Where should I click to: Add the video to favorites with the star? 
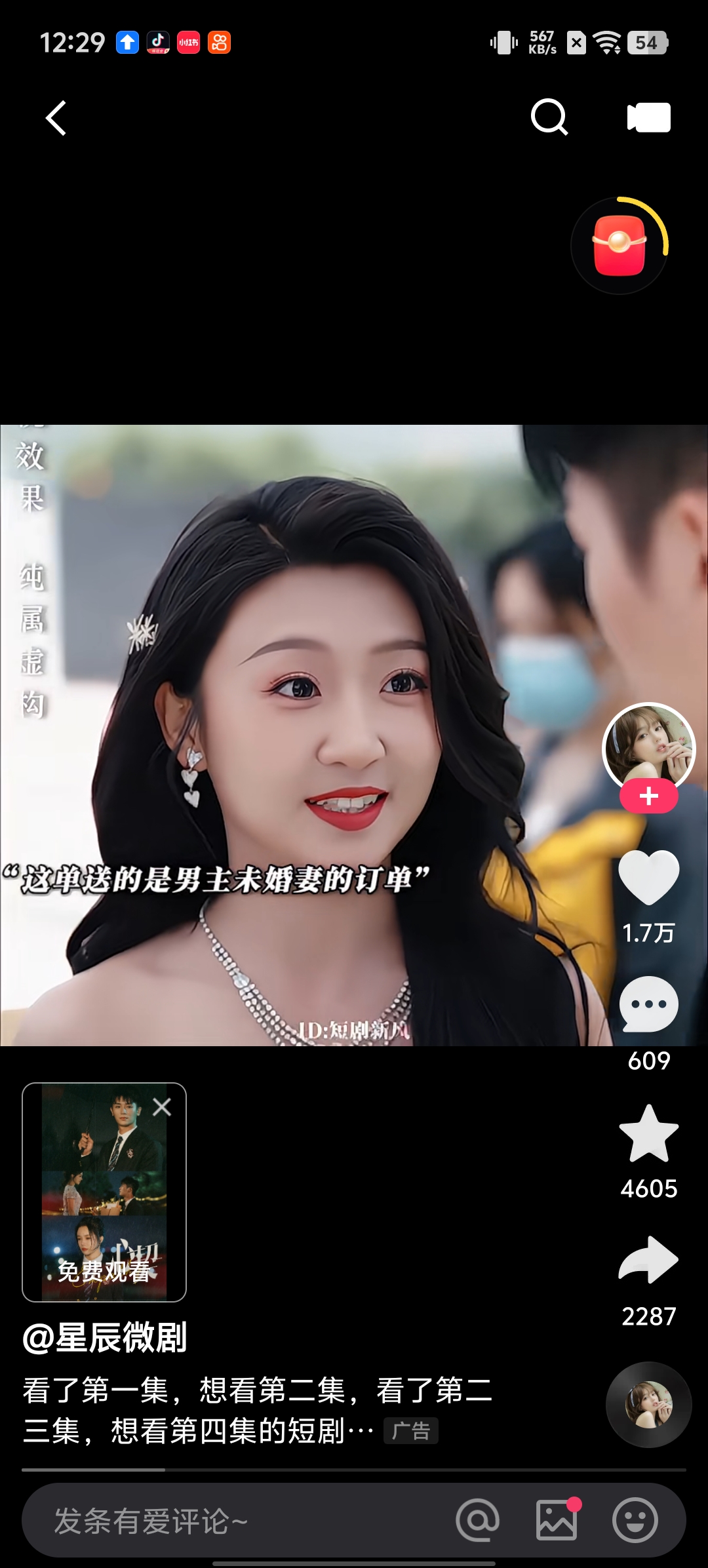[648, 1134]
